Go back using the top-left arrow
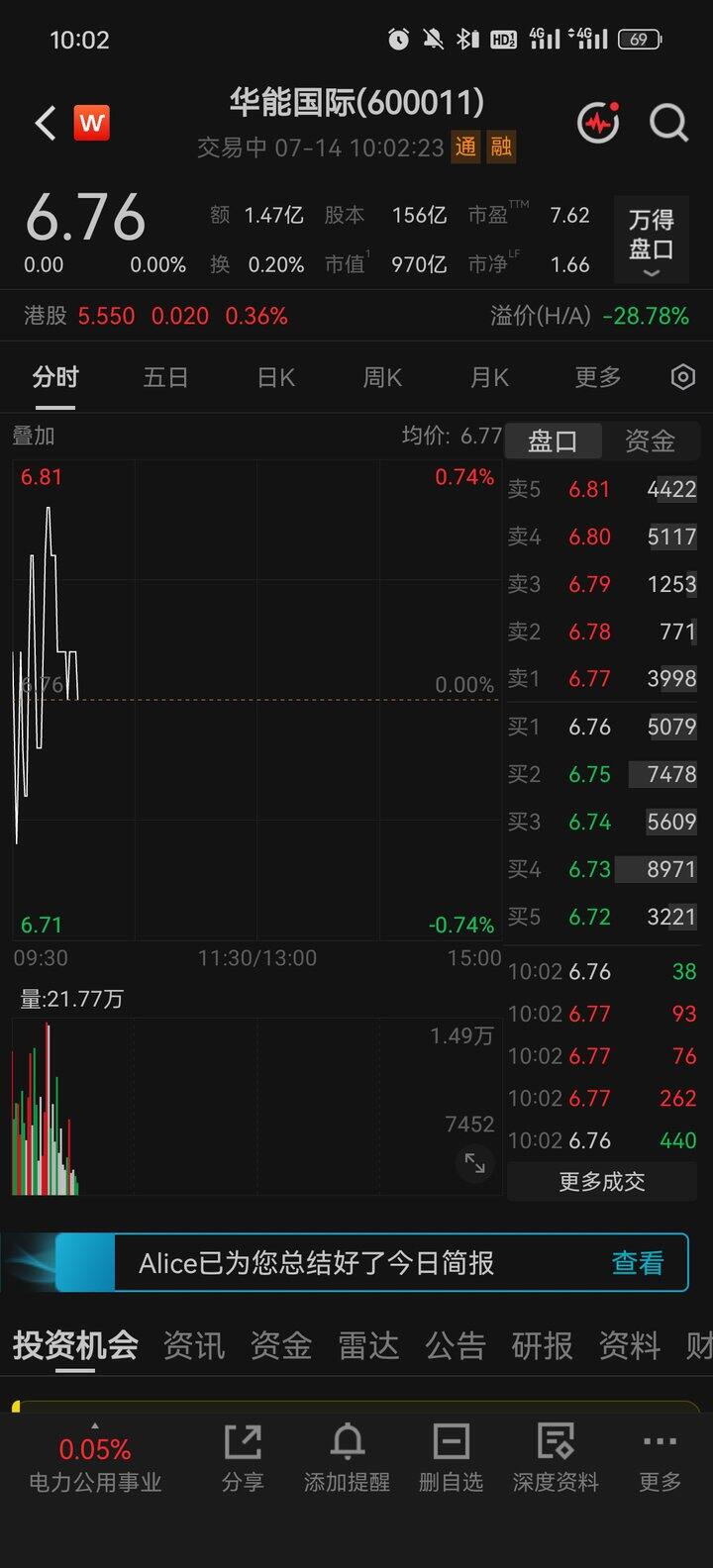Image resolution: width=713 pixels, height=1568 pixels. [45, 124]
